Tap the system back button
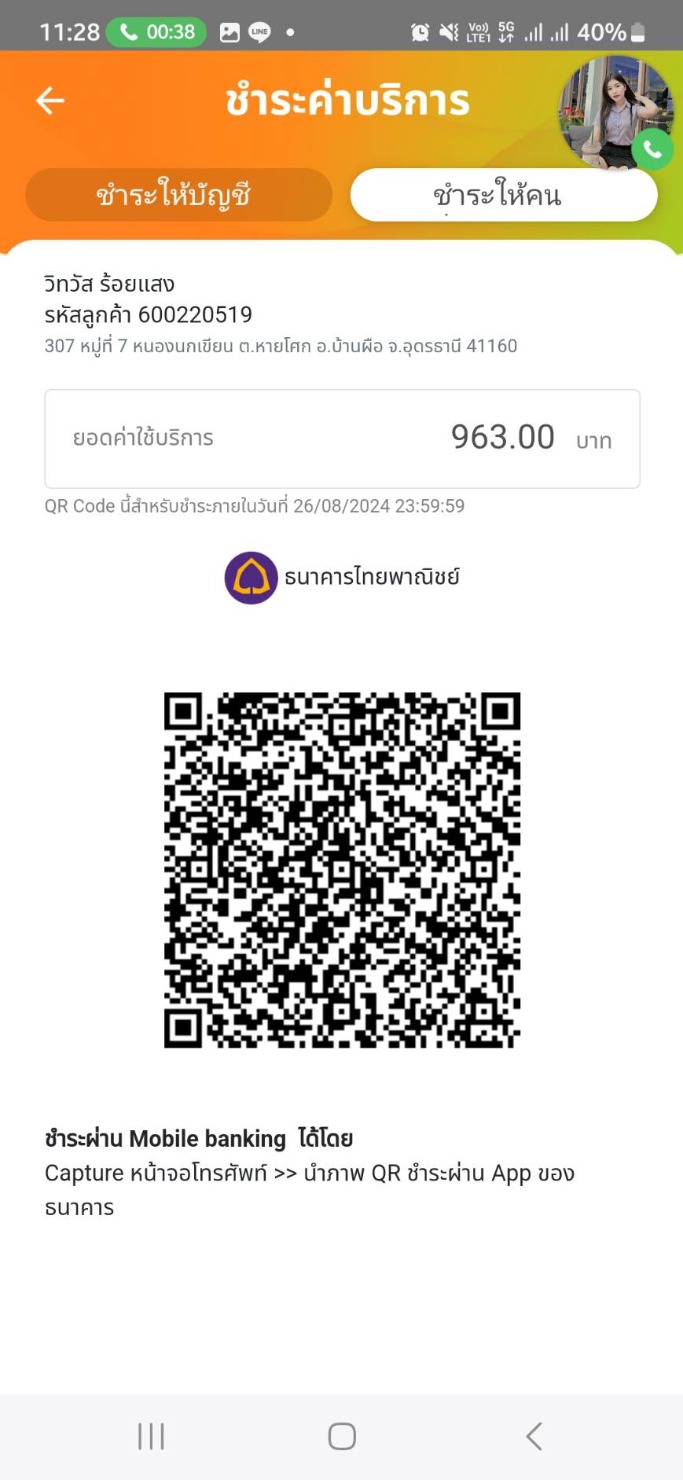The width and height of the screenshot is (683, 1480). pos(534,1436)
